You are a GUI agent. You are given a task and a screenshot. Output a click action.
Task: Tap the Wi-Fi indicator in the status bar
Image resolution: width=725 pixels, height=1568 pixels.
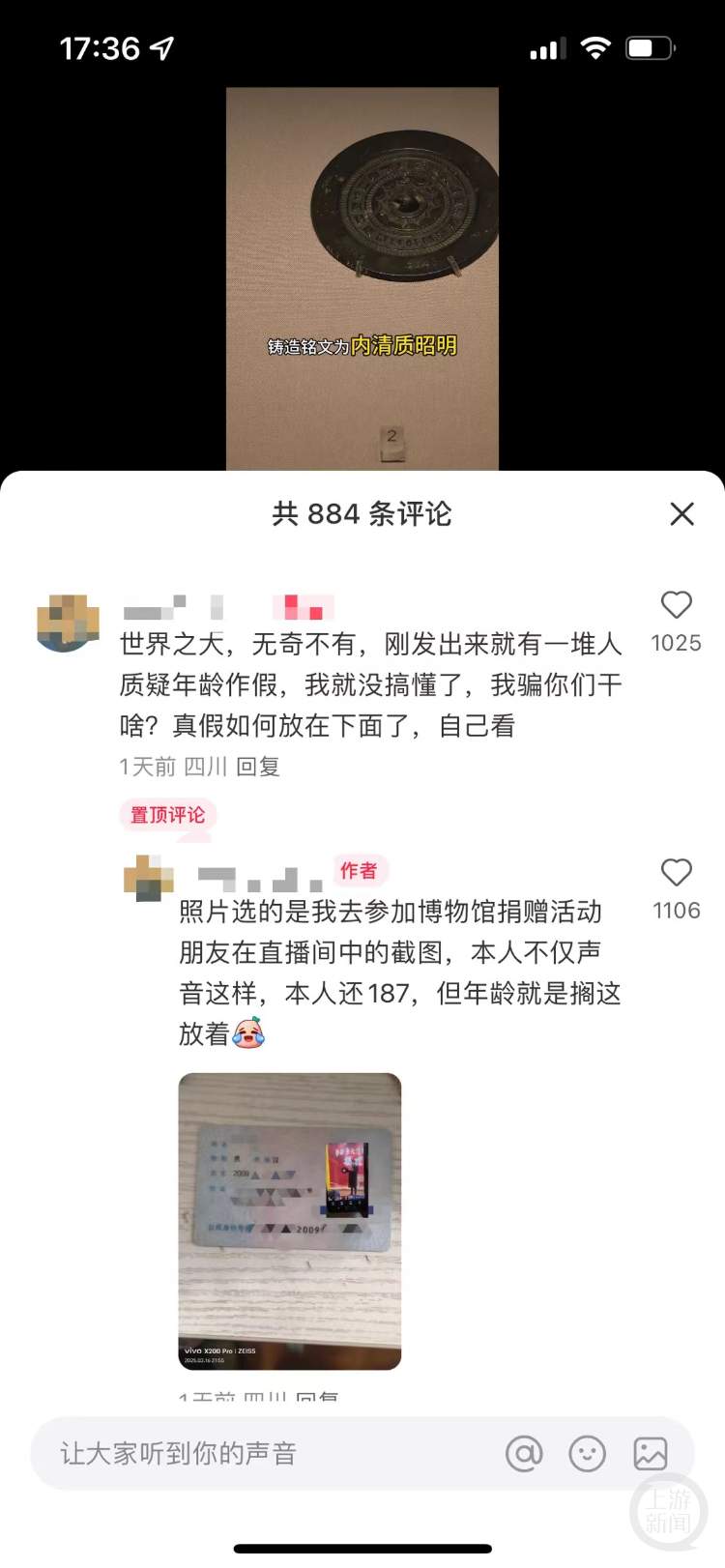click(x=596, y=45)
